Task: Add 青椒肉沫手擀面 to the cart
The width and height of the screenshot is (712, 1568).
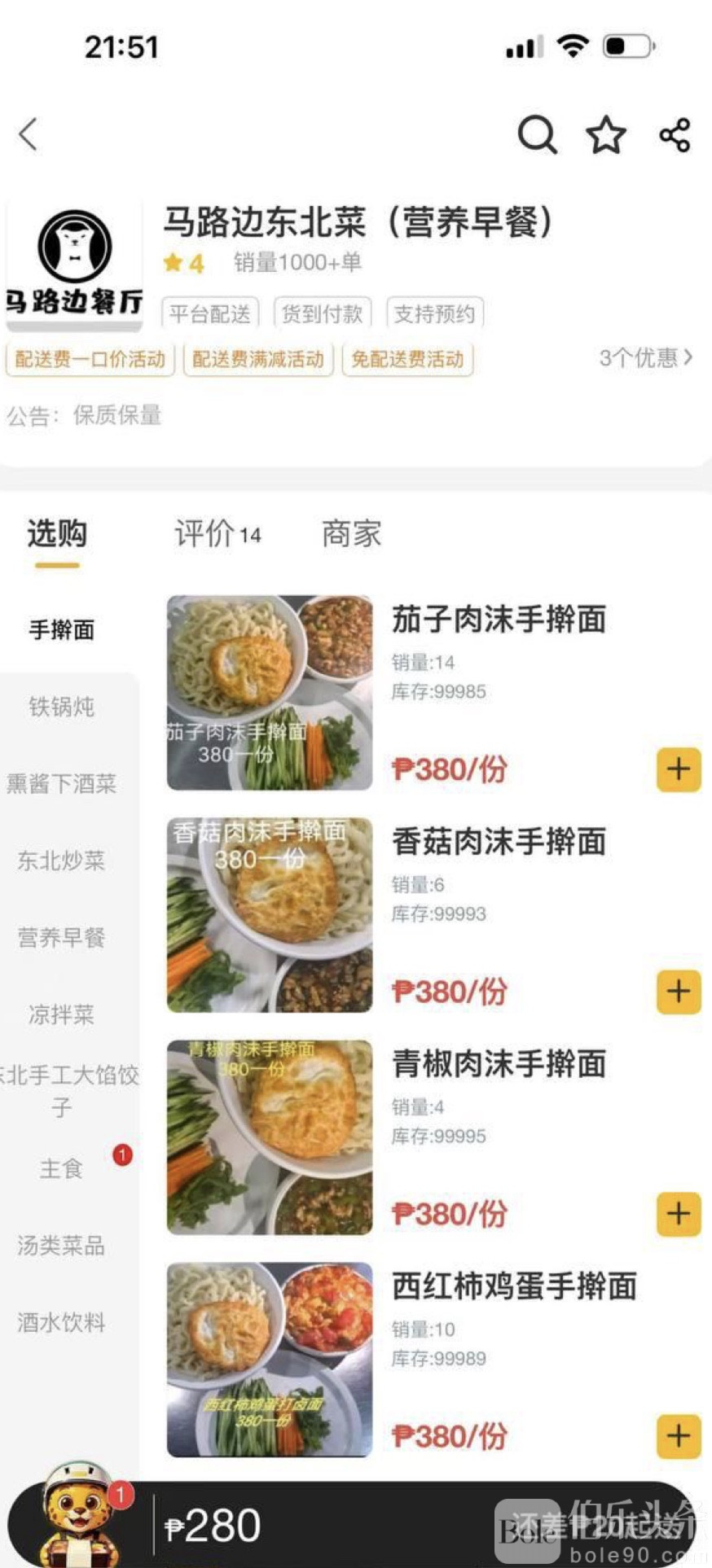Action: pyautogui.click(x=678, y=1214)
